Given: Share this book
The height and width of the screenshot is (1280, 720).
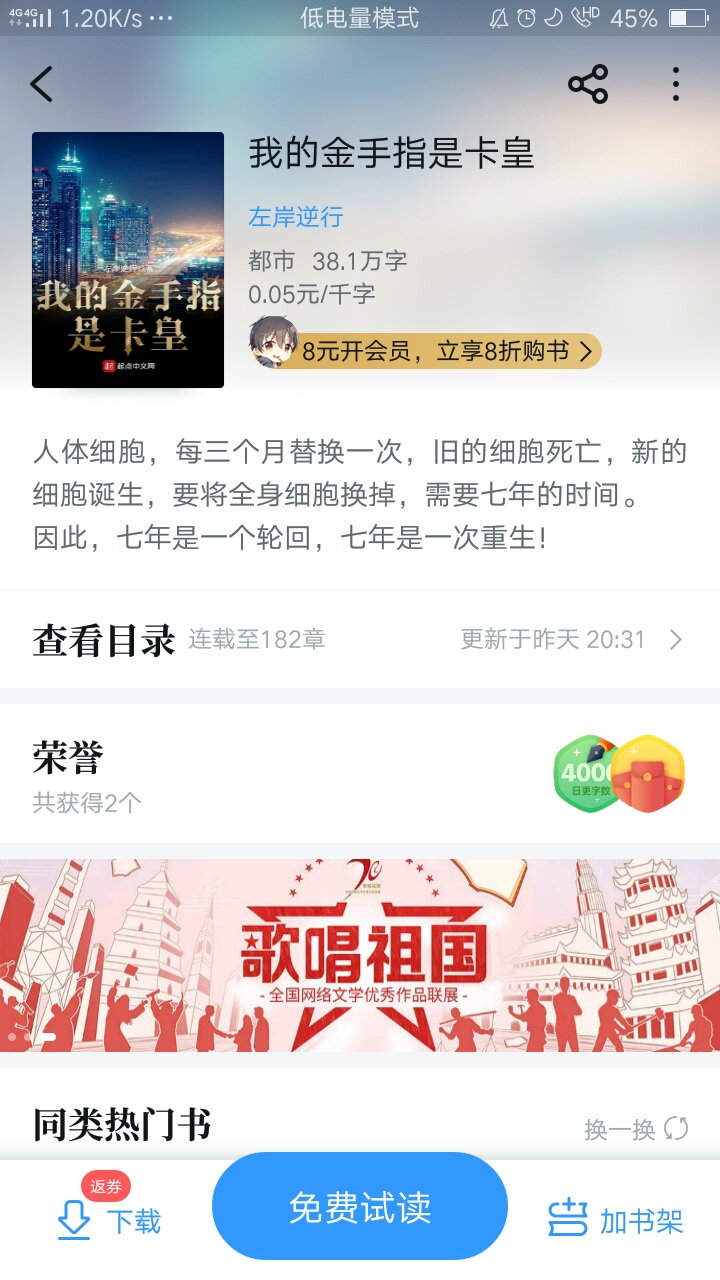Looking at the screenshot, I should point(588,85).
